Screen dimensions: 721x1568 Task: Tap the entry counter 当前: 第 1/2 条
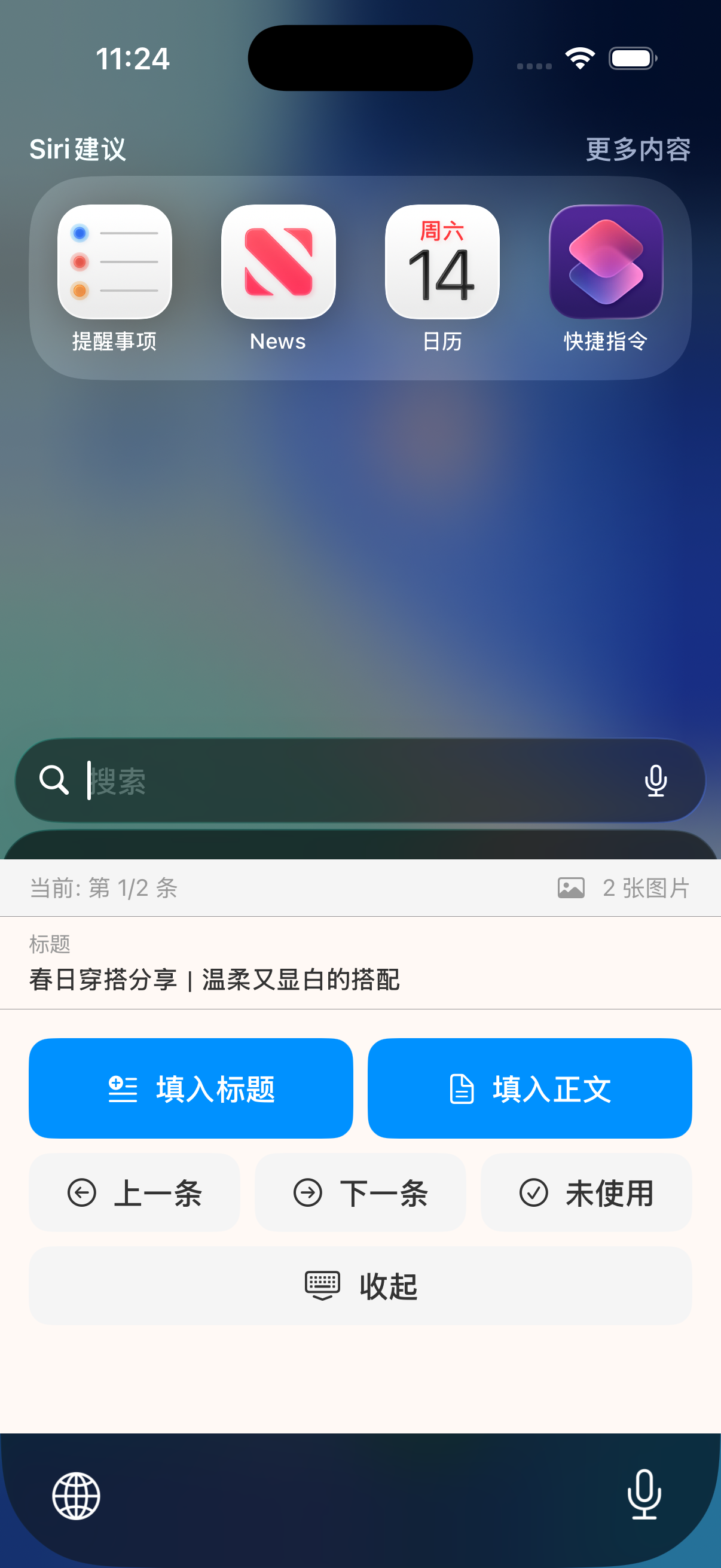coord(103,888)
